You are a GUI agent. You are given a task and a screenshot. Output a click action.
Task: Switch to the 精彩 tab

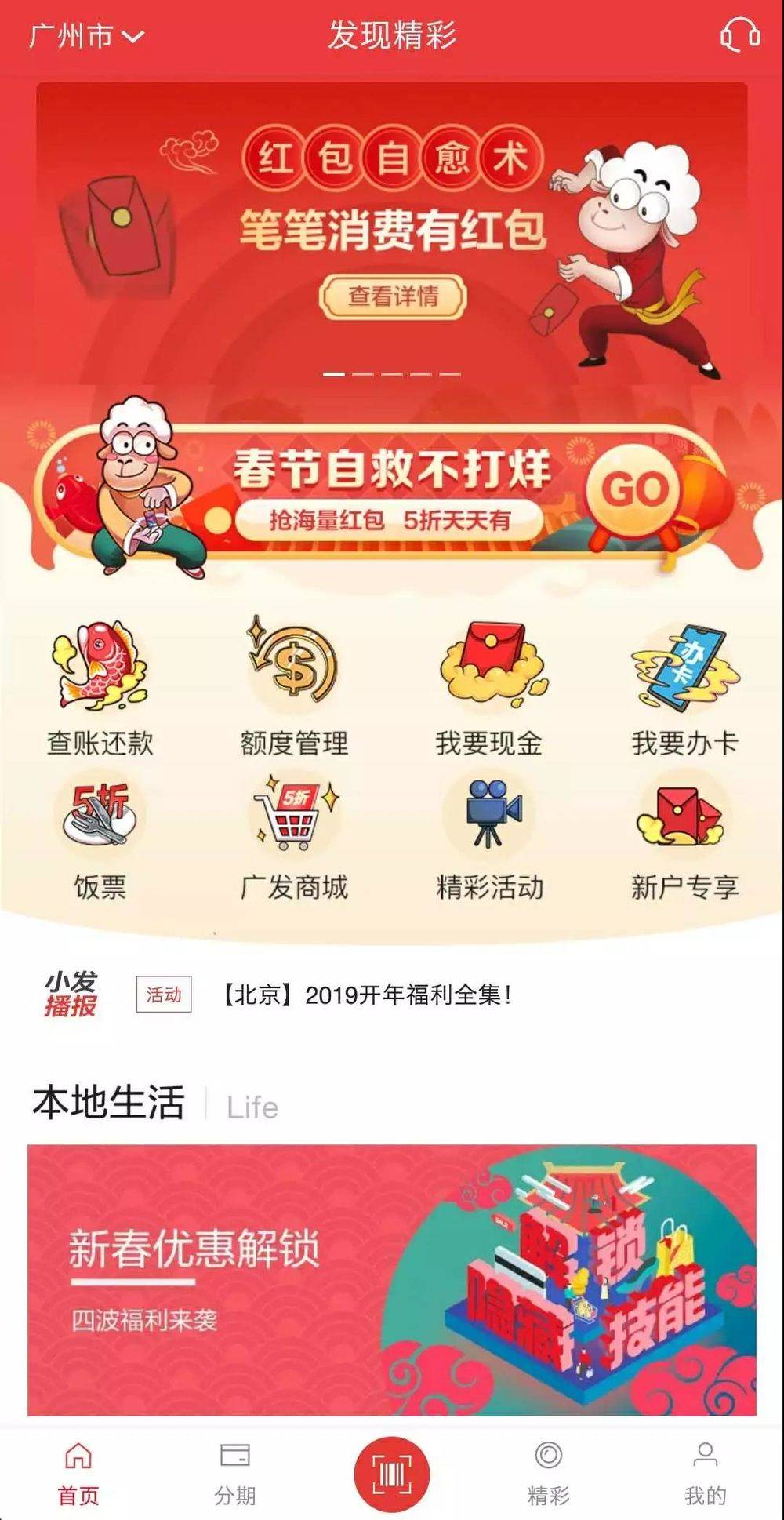coord(548,1475)
